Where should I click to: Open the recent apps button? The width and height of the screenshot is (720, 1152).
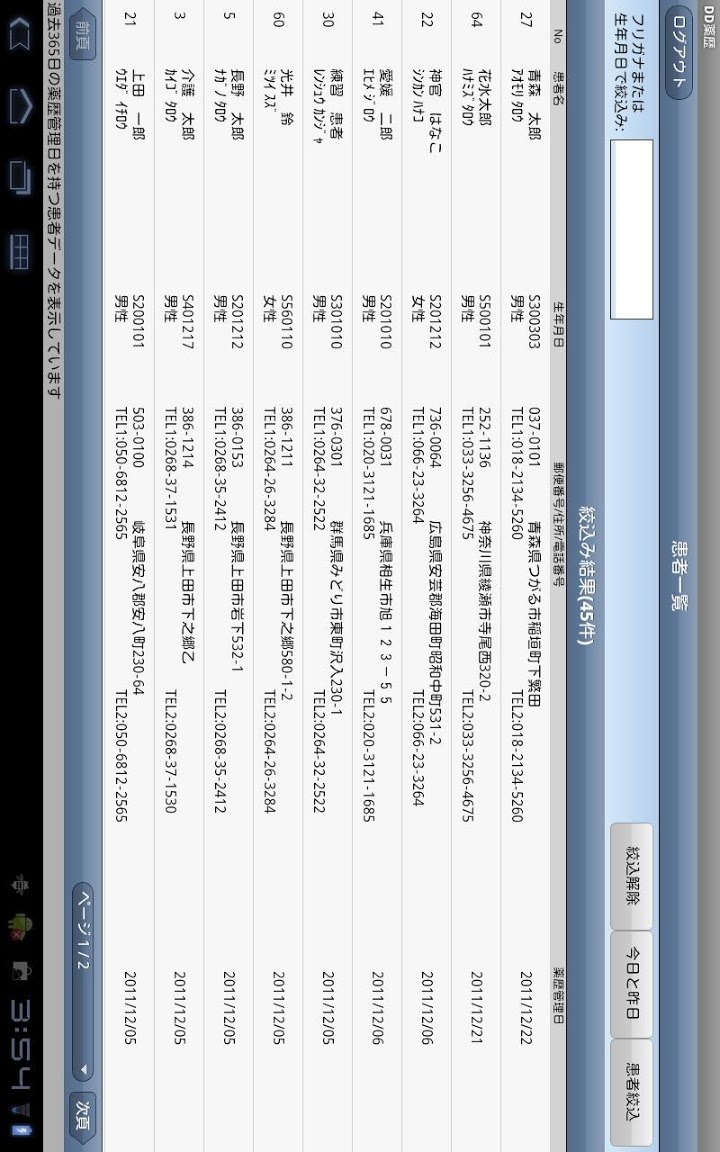(x=20, y=177)
